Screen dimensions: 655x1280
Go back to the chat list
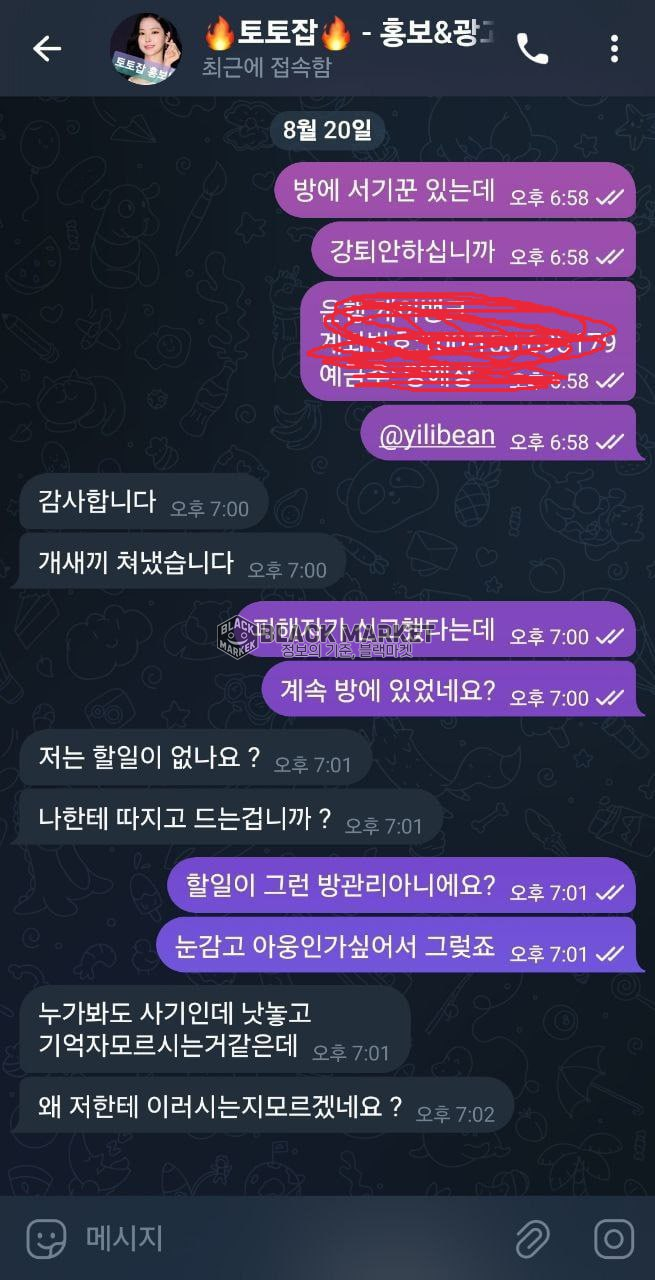[x=46, y=48]
